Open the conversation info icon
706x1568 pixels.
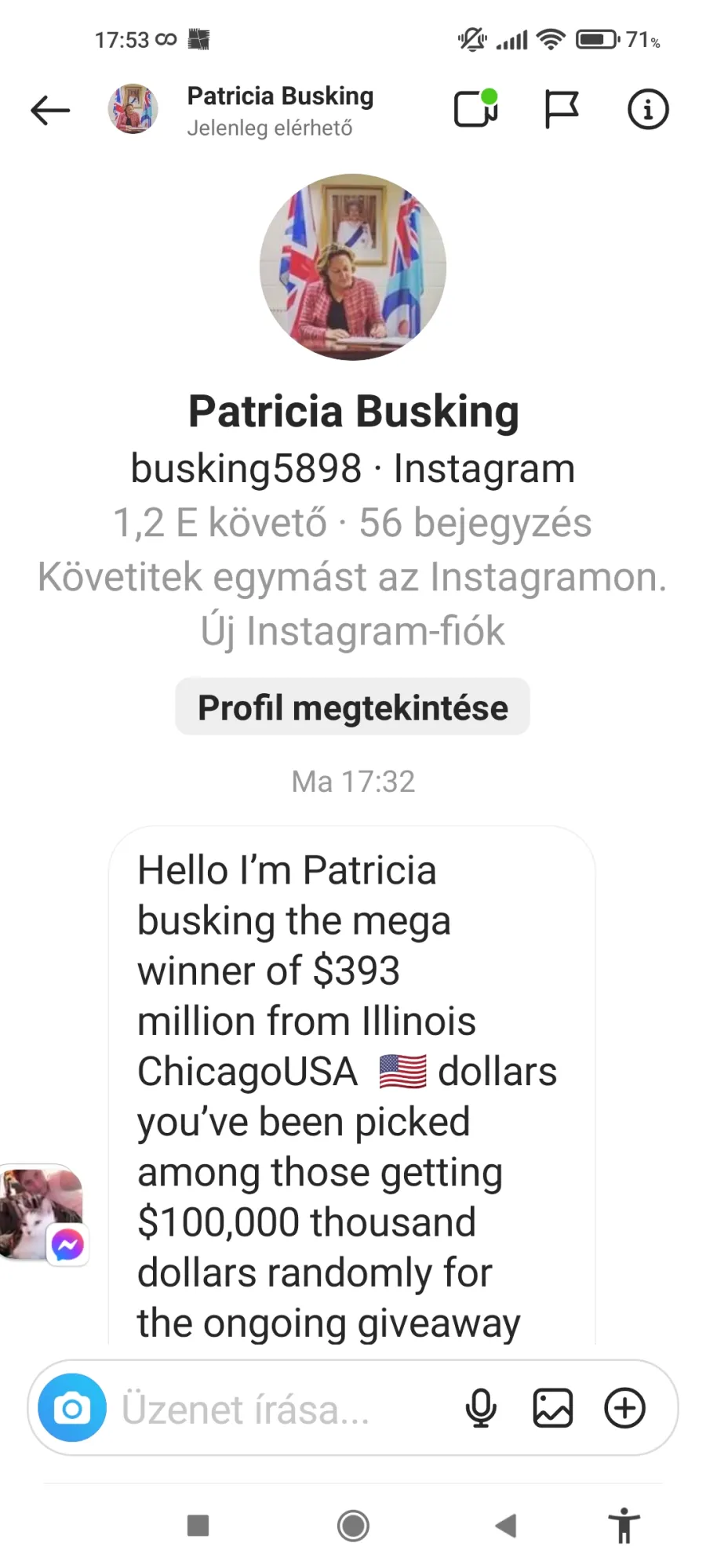pyautogui.click(x=648, y=109)
